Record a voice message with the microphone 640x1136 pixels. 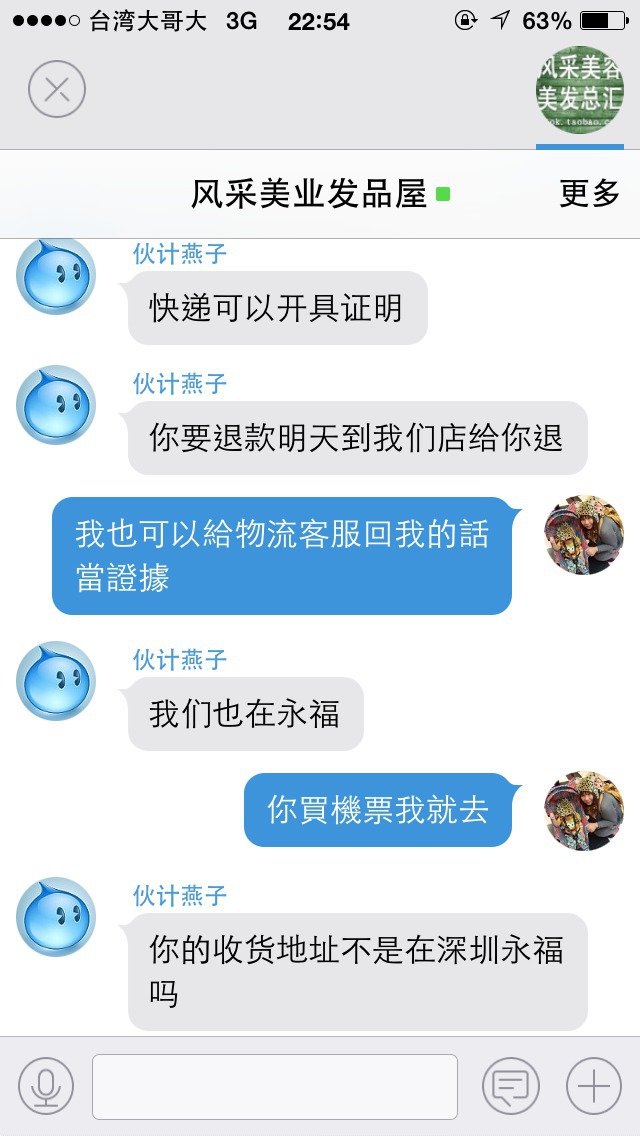[46, 1085]
